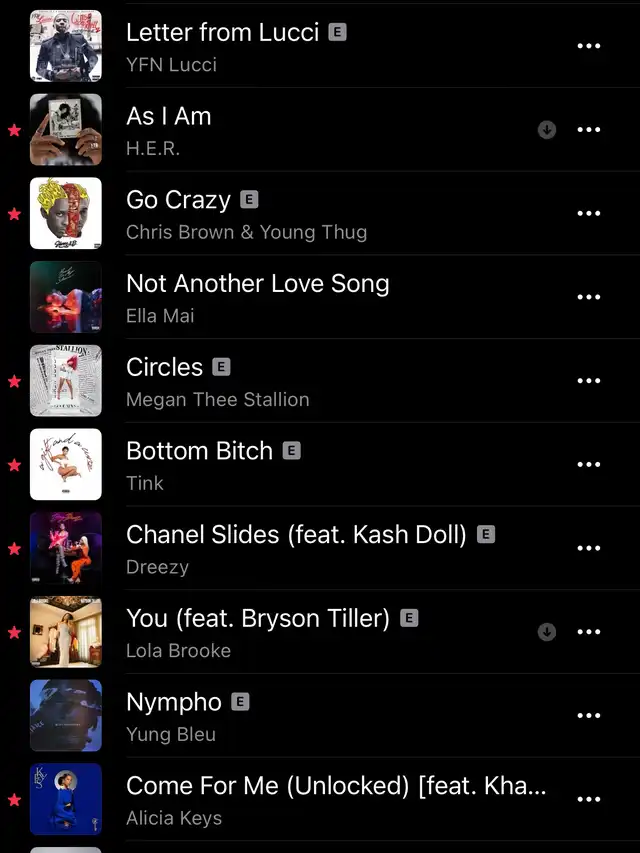The image size is (640, 853).
Task: Show more options for Go Crazy
Action: pyautogui.click(x=589, y=213)
